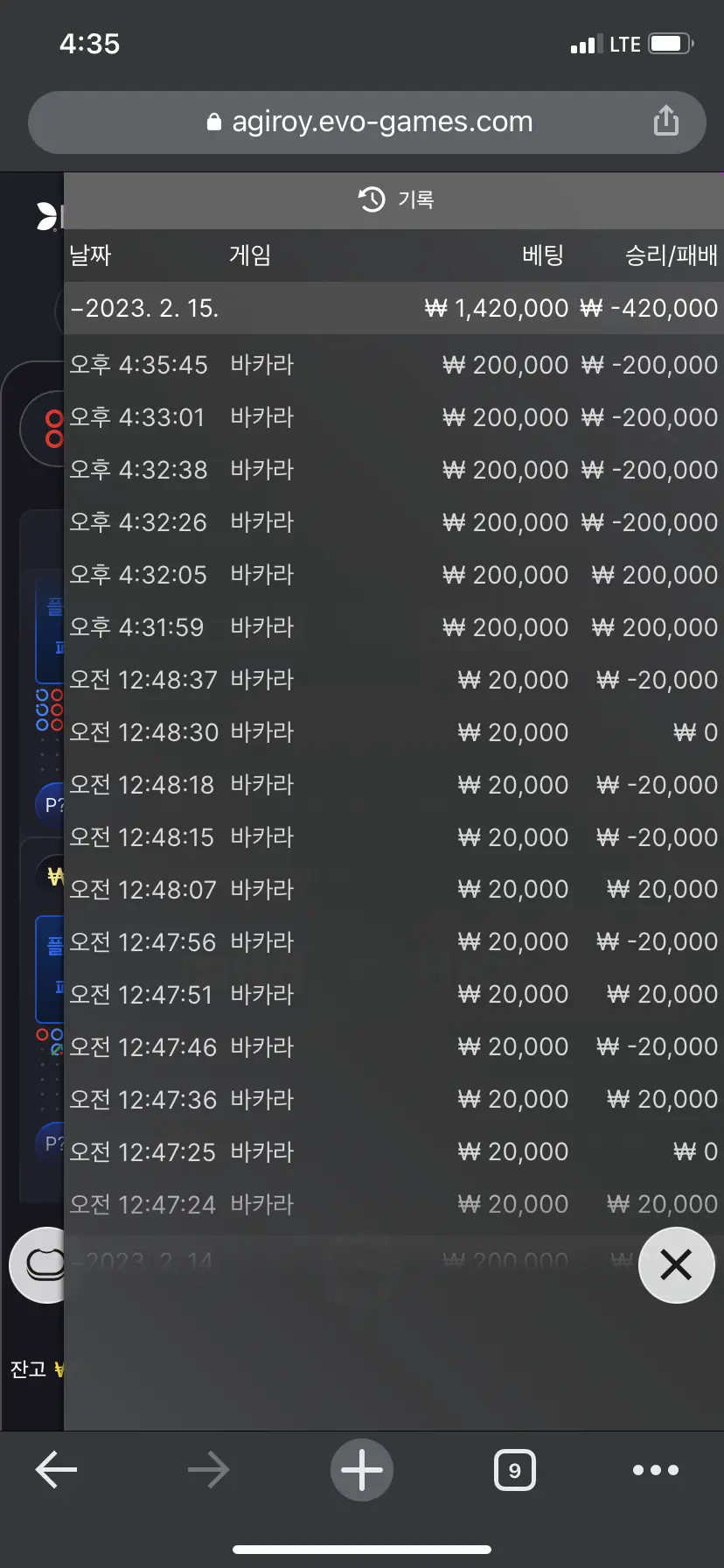Go back with the browser back arrow

tap(57, 1470)
